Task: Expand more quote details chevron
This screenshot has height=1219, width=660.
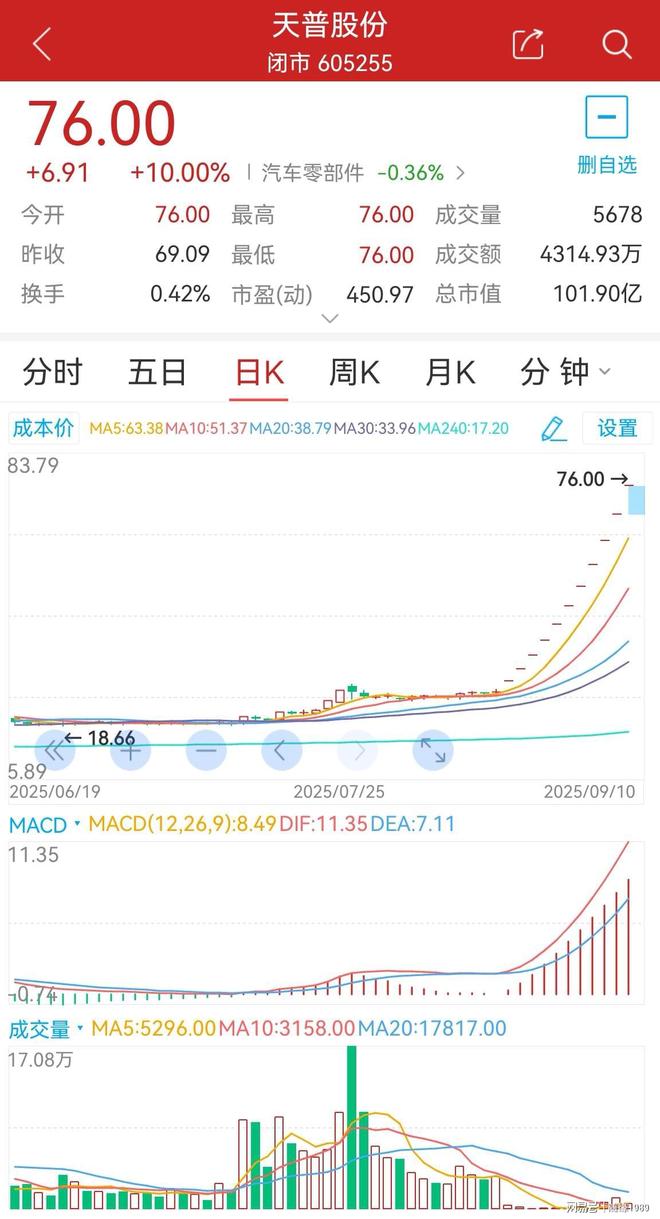Action: (330, 319)
